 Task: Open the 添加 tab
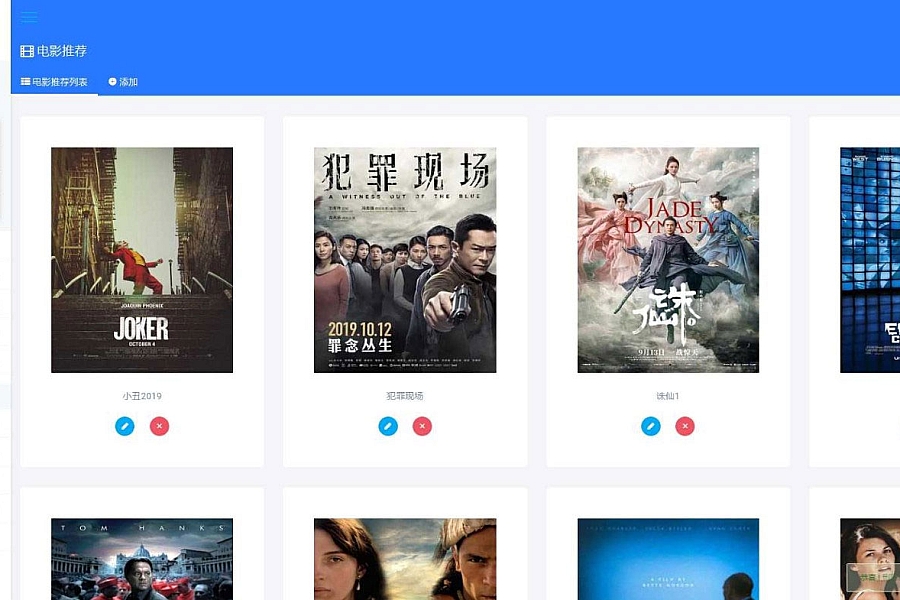[123, 82]
